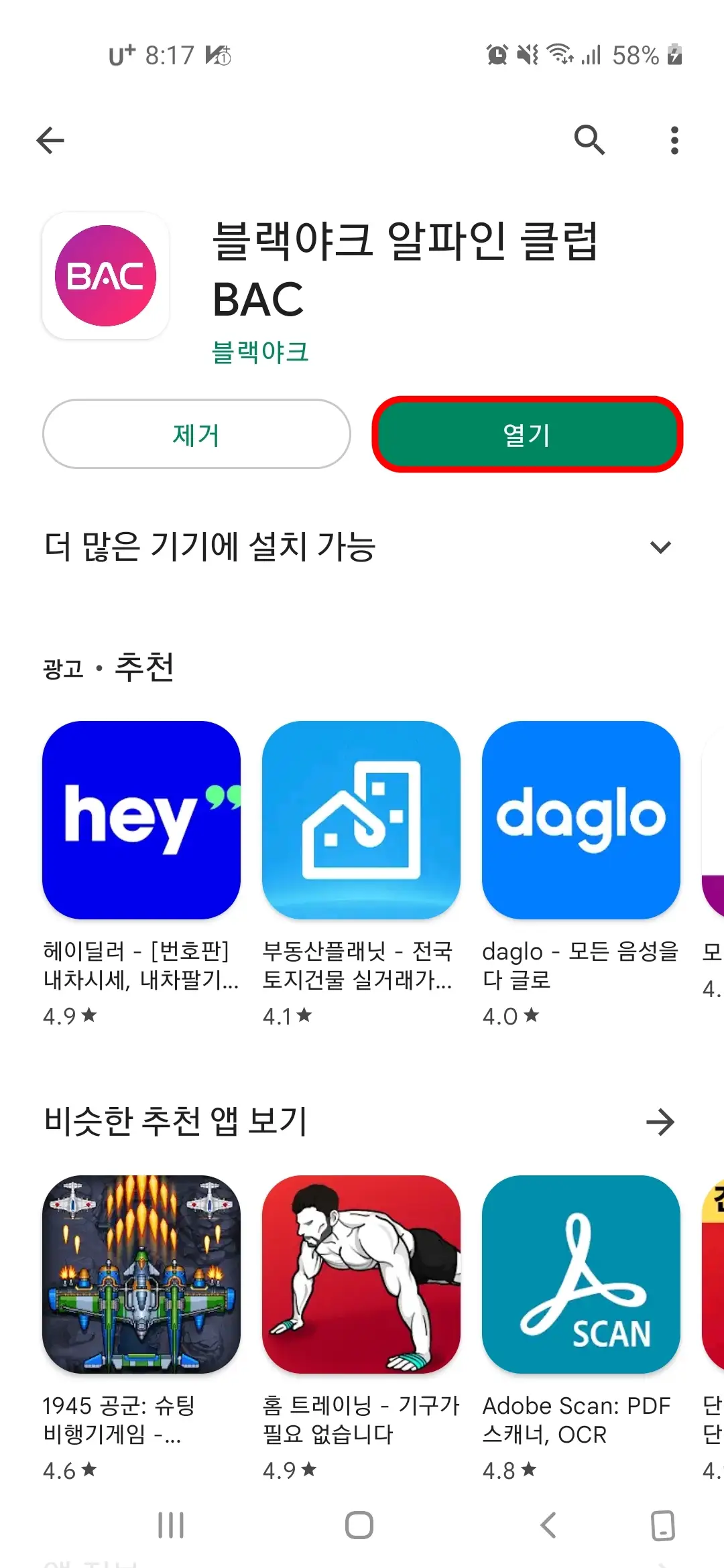Open the overflow menu with three dots
Image resolution: width=724 pixels, height=1568 pixels.
(674, 140)
